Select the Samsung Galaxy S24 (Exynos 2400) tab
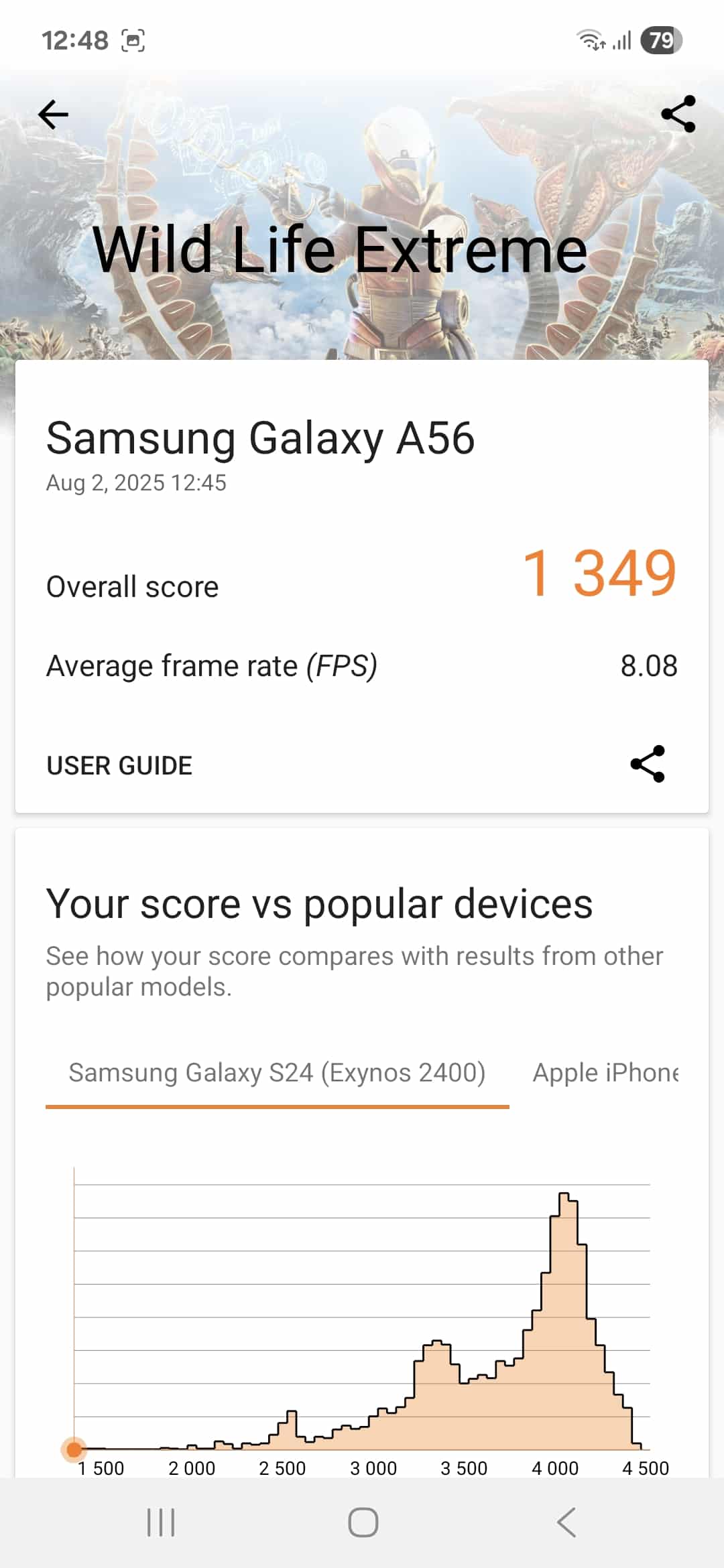The width and height of the screenshot is (724, 1568). [277, 1073]
